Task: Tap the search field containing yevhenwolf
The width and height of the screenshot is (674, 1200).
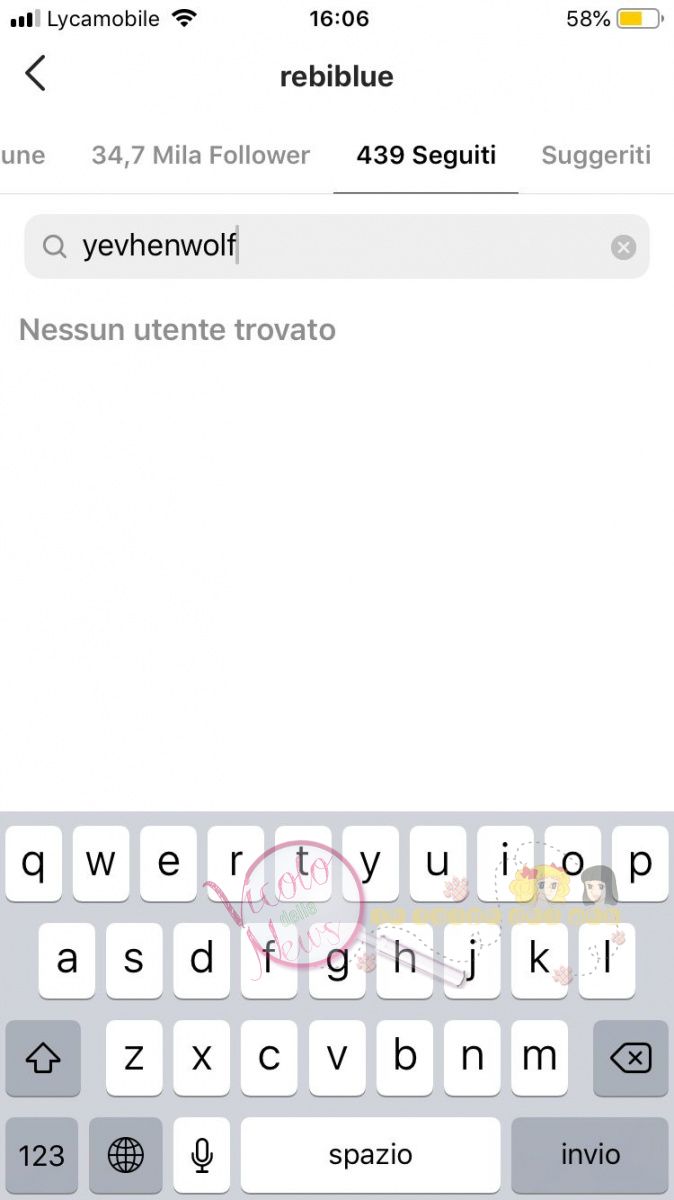Action: tap(330, 246)
